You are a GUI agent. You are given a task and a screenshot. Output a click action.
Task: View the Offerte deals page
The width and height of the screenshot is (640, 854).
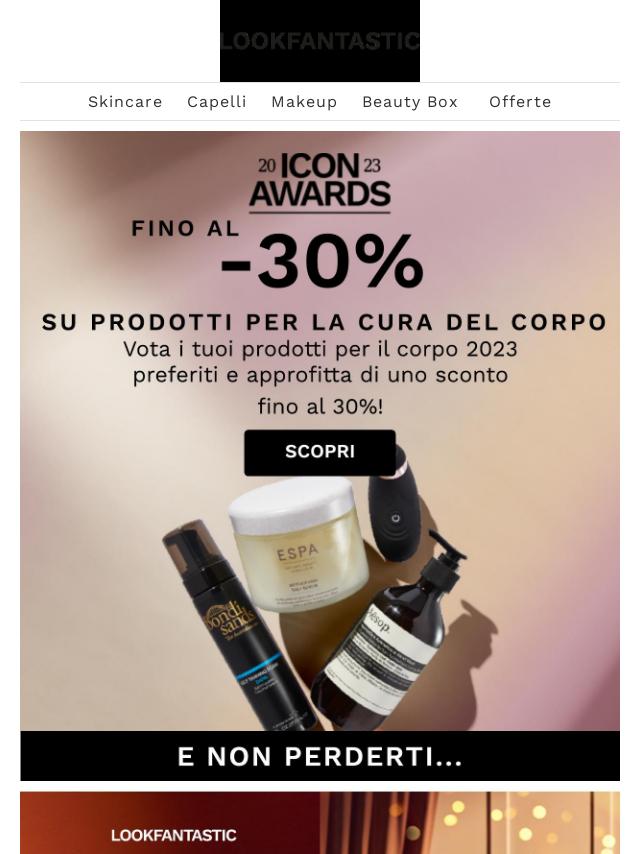pyautogui.click(x=520, y=102)
